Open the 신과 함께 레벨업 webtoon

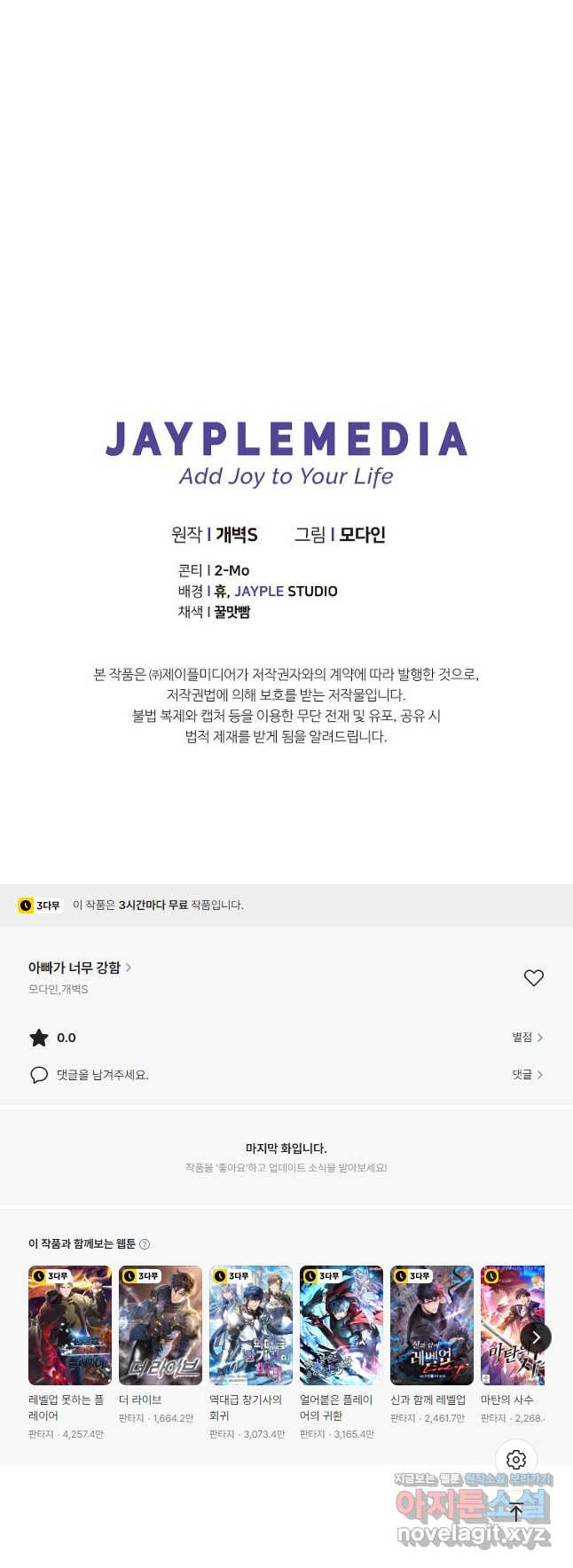point(432,1325)
